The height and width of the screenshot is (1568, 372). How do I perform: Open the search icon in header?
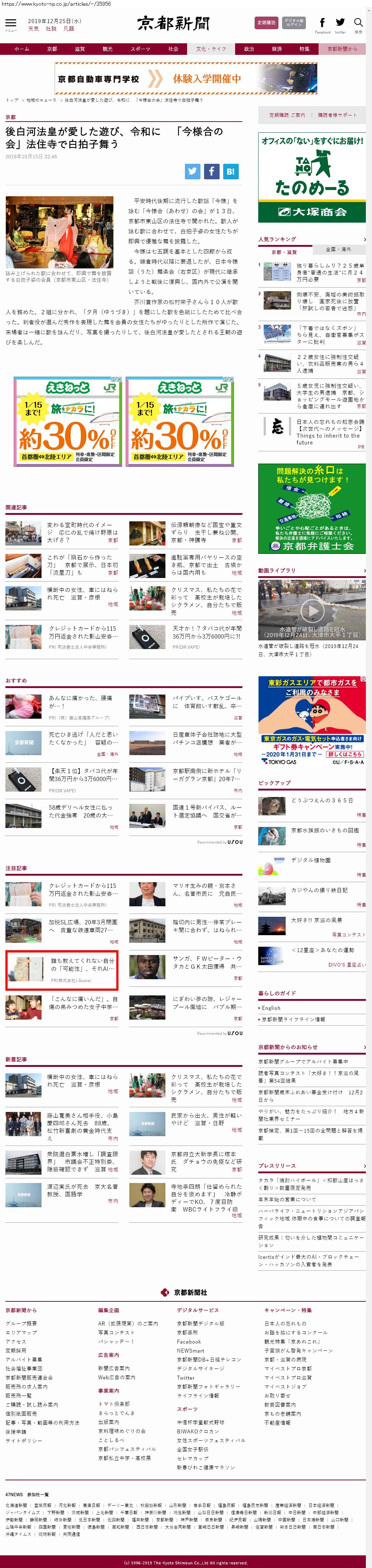pos(358,23)
